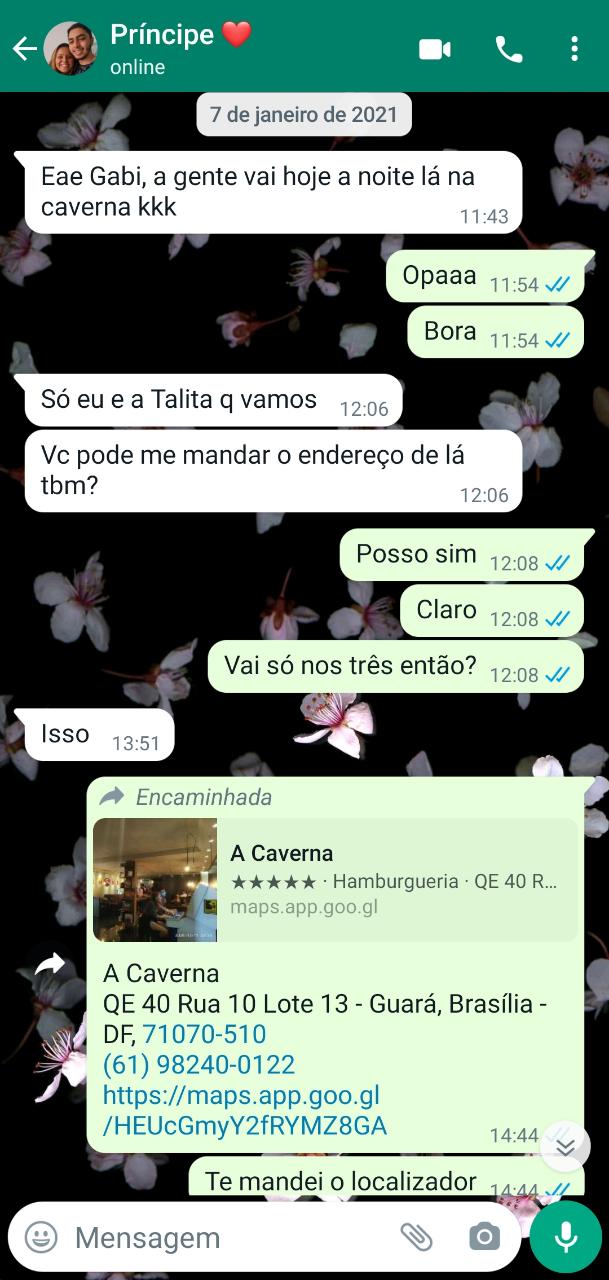
Task: Tap the 71070-510 postal code link
Action: point(204,1034)
